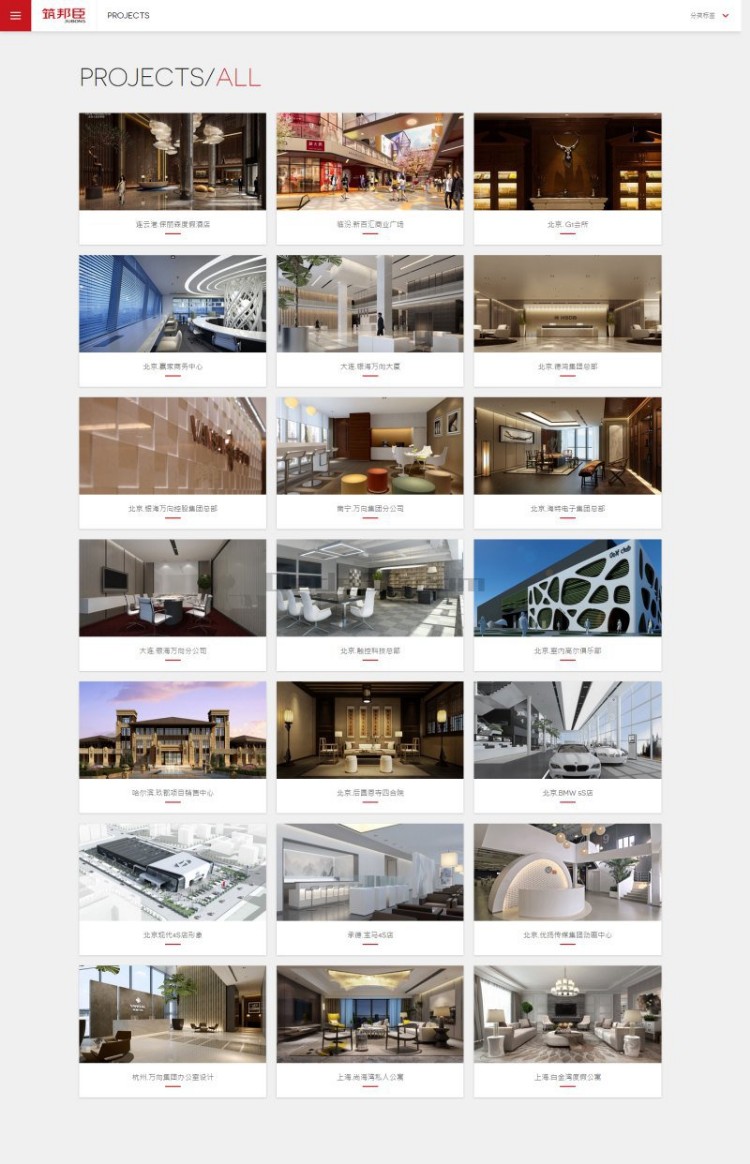Image resolution: width=750 pixels, height=1164 pixels.
Task: Open the 北京现代4S店形象 card
Action: [172, 872]
